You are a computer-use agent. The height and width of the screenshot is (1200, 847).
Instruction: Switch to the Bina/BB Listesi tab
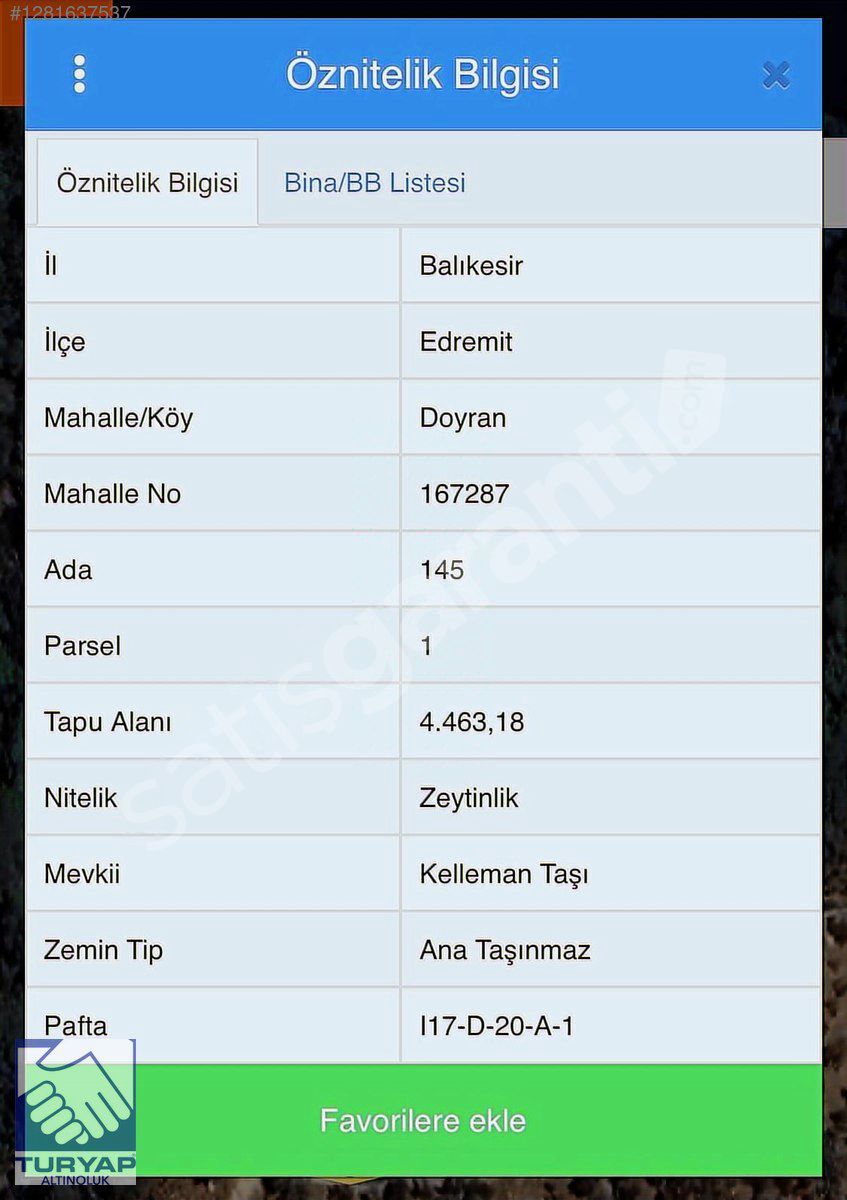pyautogui.click(x=374, y=183)
